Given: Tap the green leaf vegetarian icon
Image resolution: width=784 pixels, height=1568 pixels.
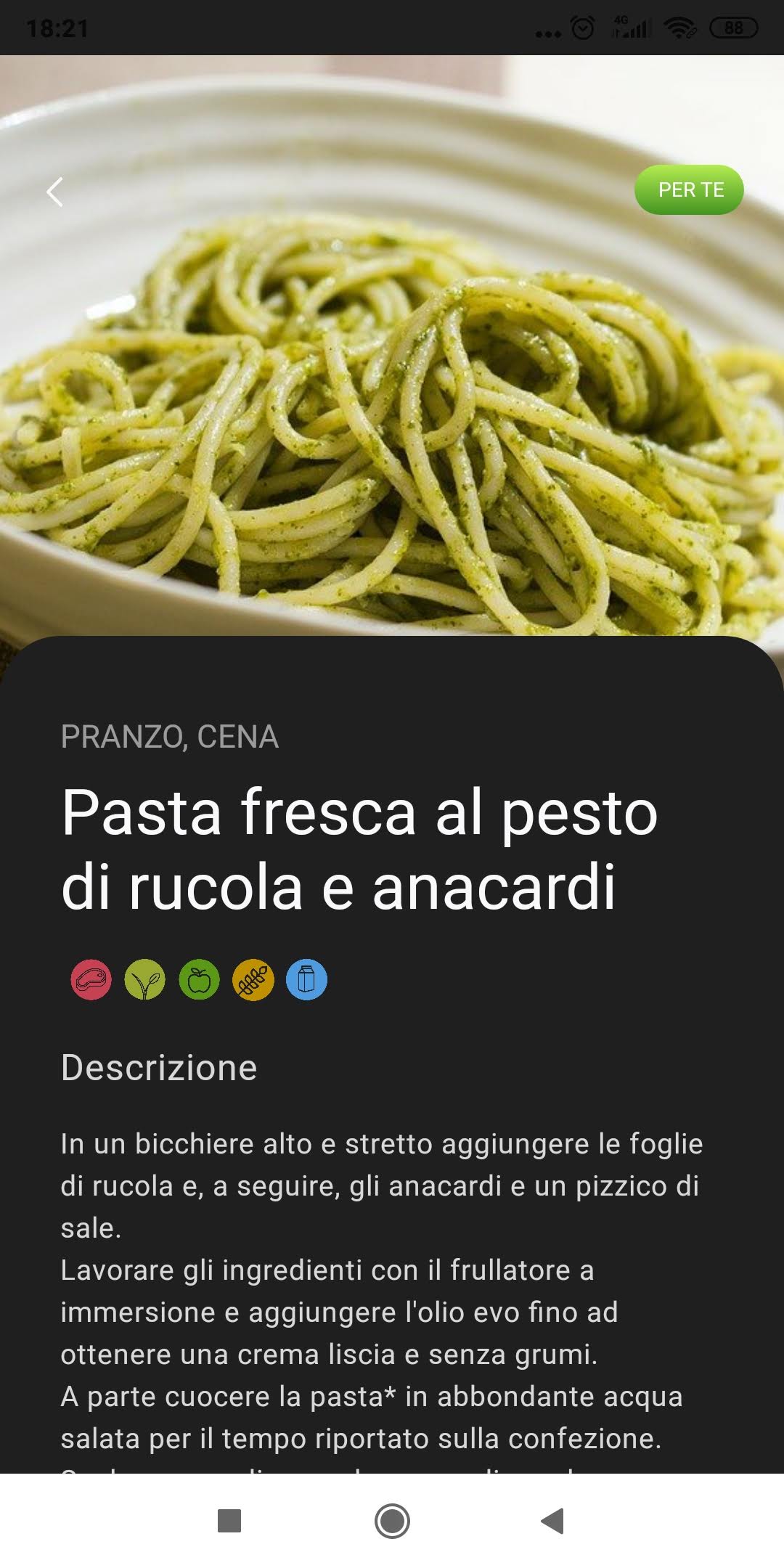Looking at the screenshot, I should 145,979.
